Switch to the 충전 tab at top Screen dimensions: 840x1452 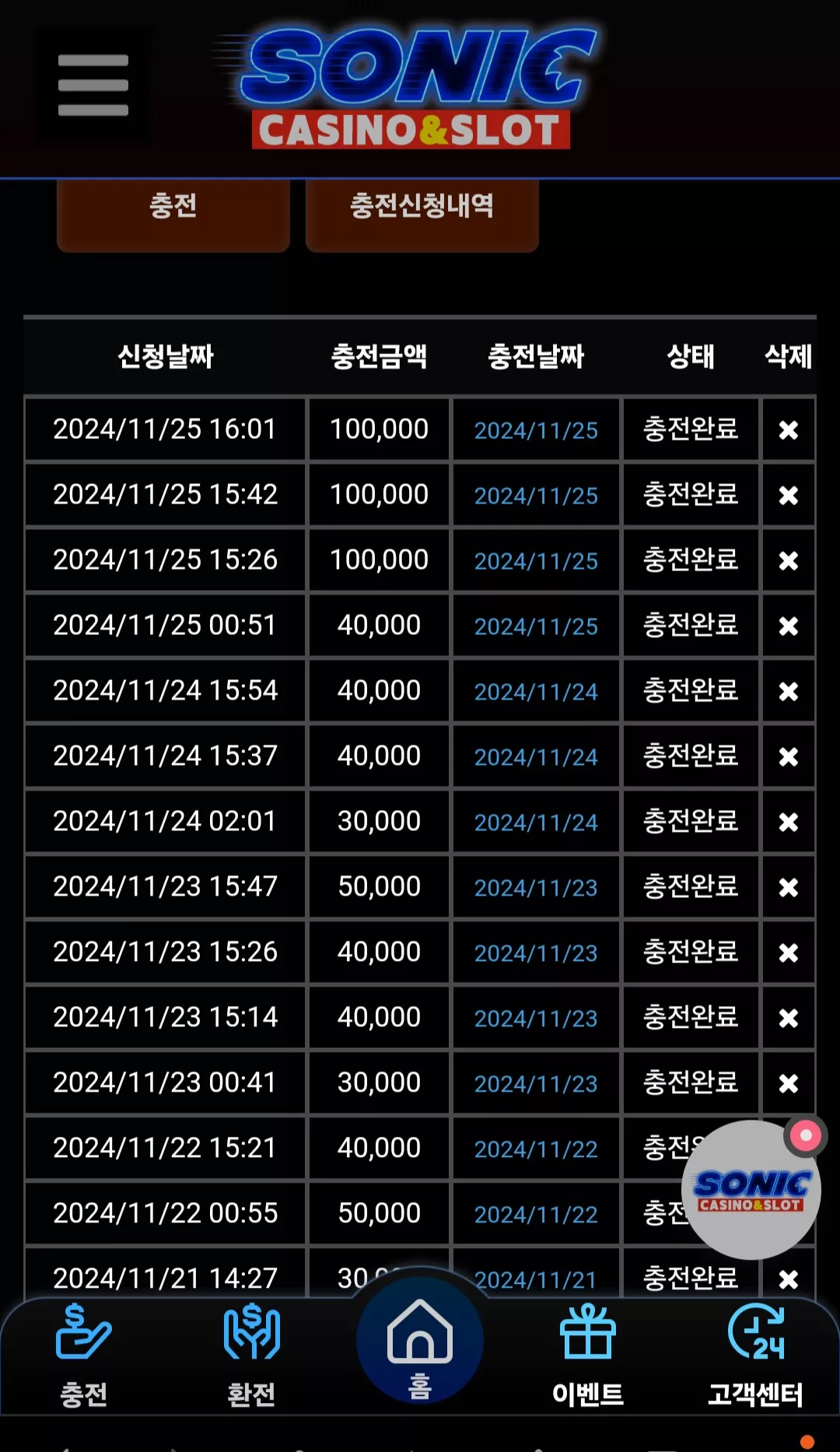[173, 210]
